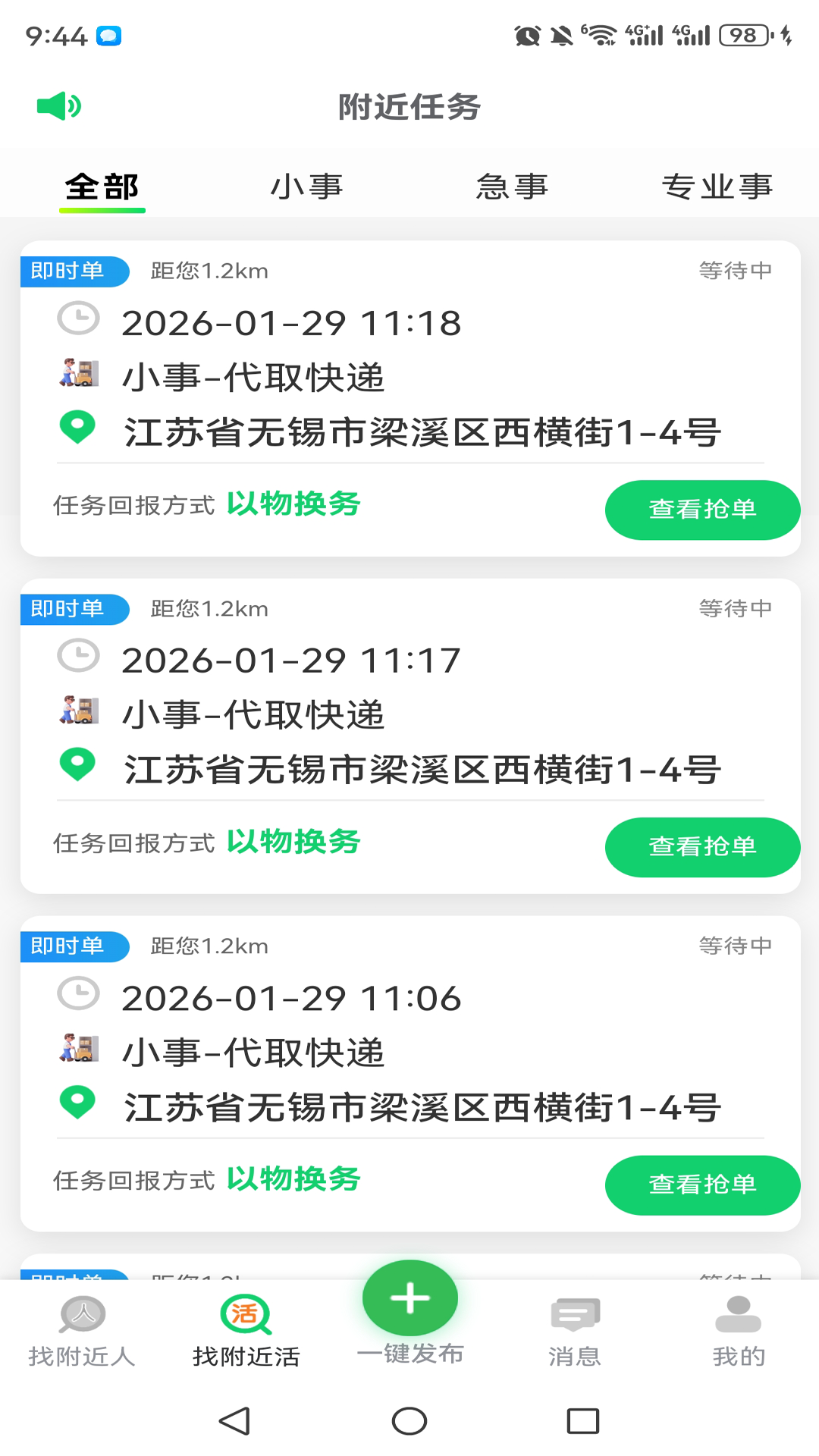Tap the voice broadcast speaker icon
819x1456 pixels.
click(x=58, y=106)
